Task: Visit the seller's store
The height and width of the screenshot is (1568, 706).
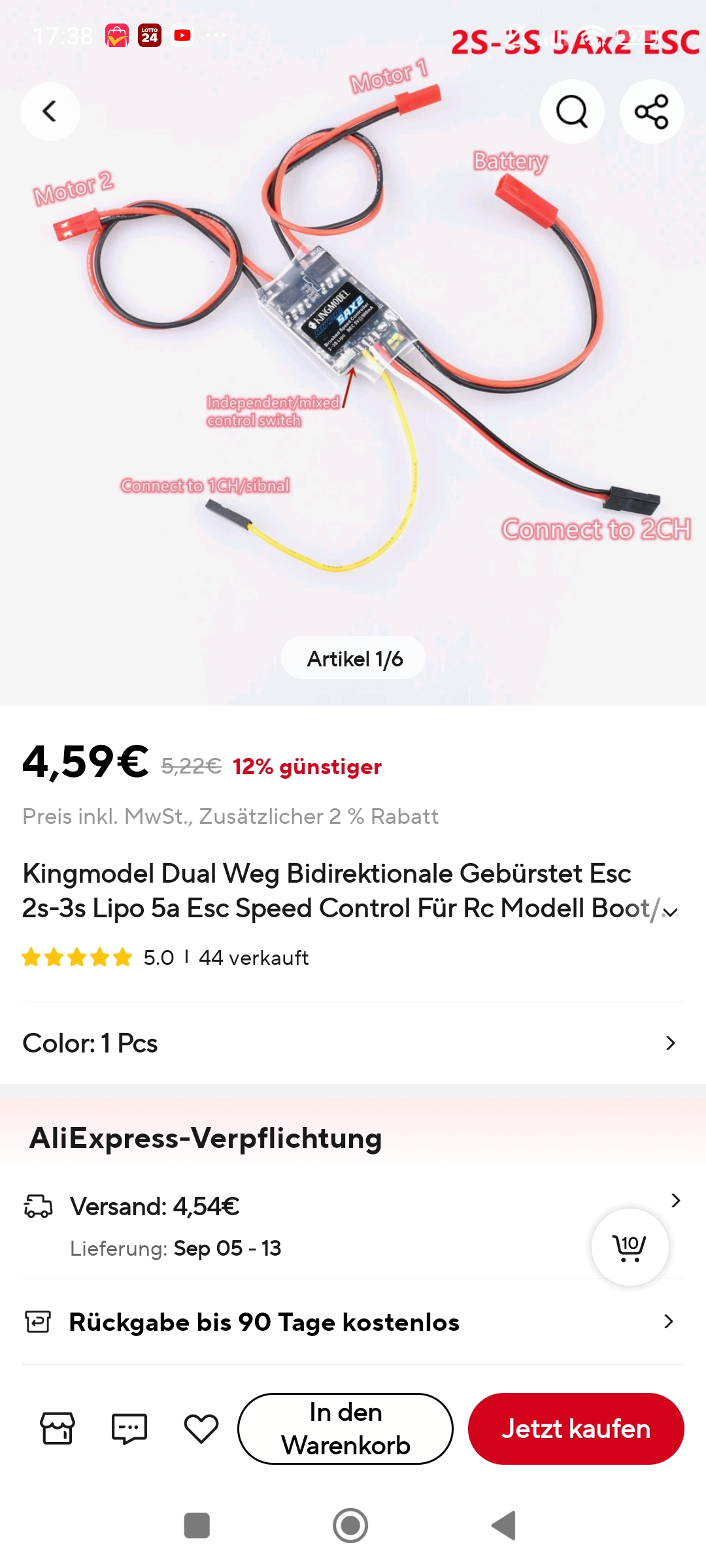Action: (58, 1428)
